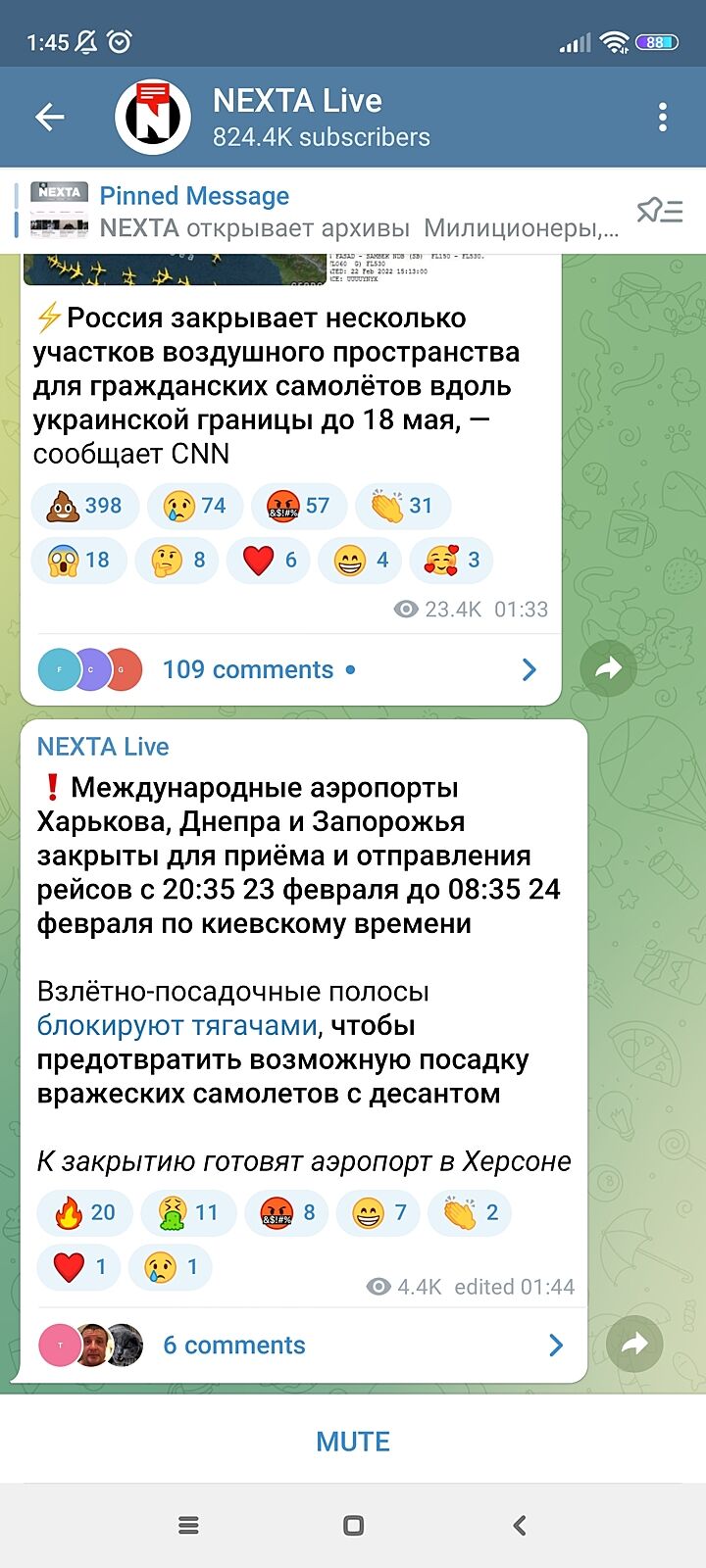Show the pinned messages list icon
Viewport: 706px width, 1568px height.
(x=659, y=211)
